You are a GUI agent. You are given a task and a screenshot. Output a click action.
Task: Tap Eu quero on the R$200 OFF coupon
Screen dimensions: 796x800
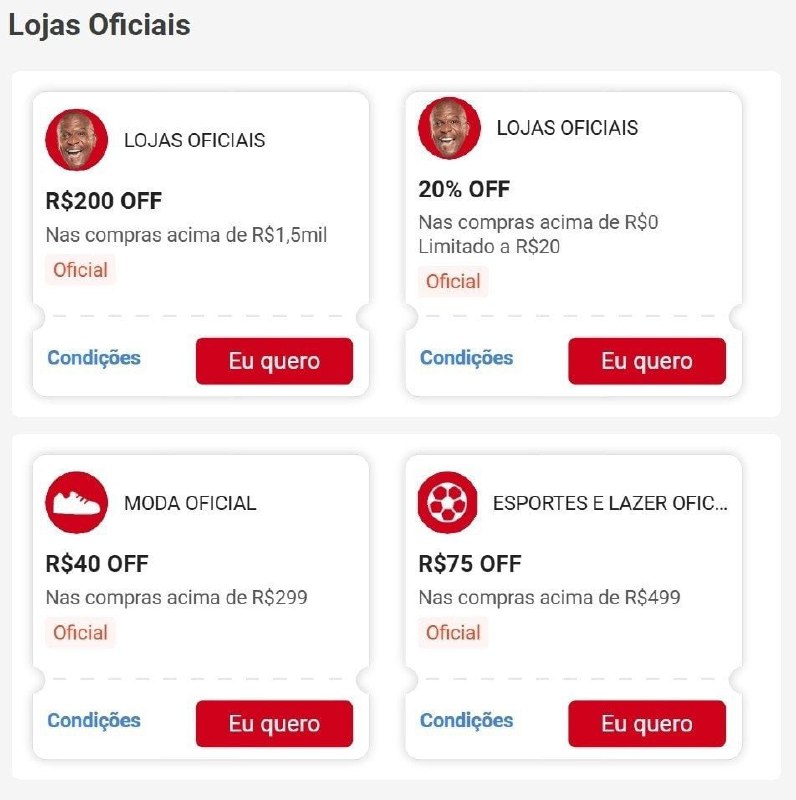(274, 361)
